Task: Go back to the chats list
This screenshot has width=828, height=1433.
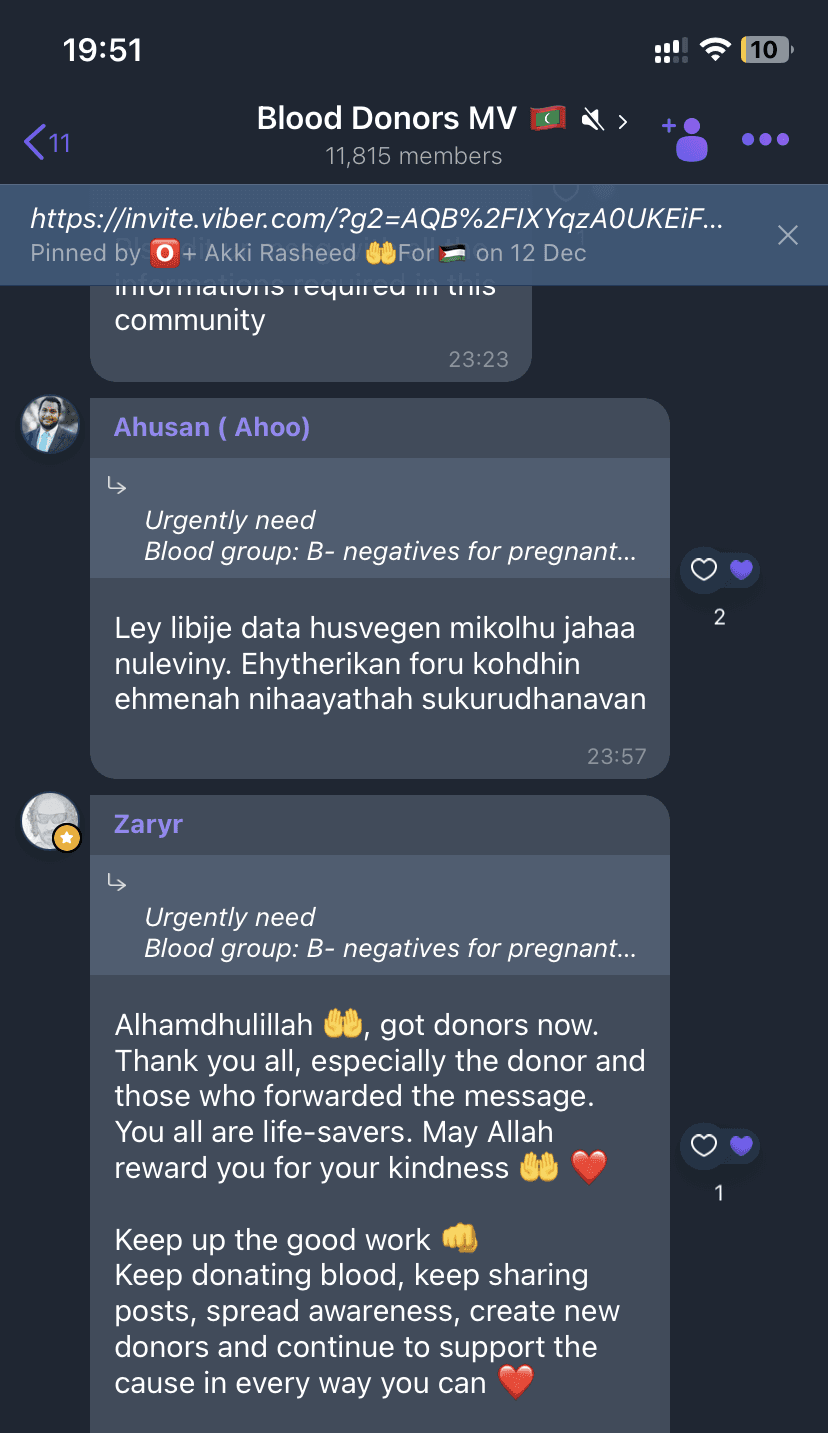Action: 47,142
